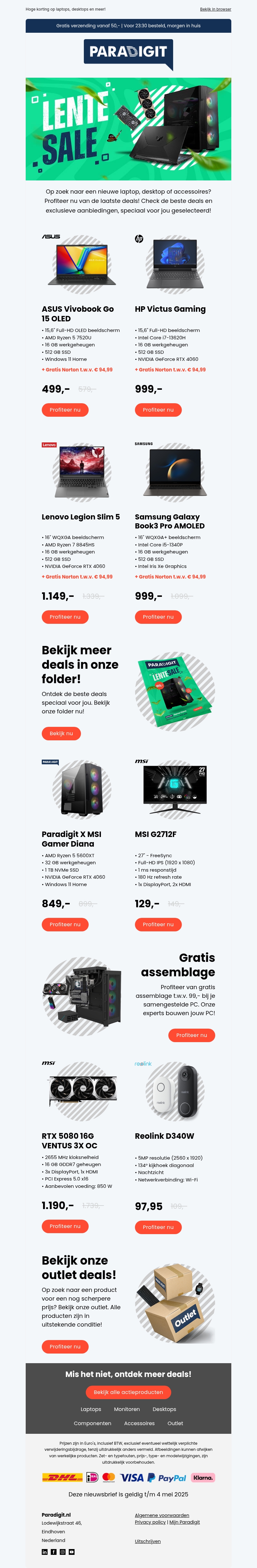This screenshot has width=257, height=1568.
Task: Tap Profiteer nu under Lenovo Legion Slim 5
Action: tap(65, 617)
